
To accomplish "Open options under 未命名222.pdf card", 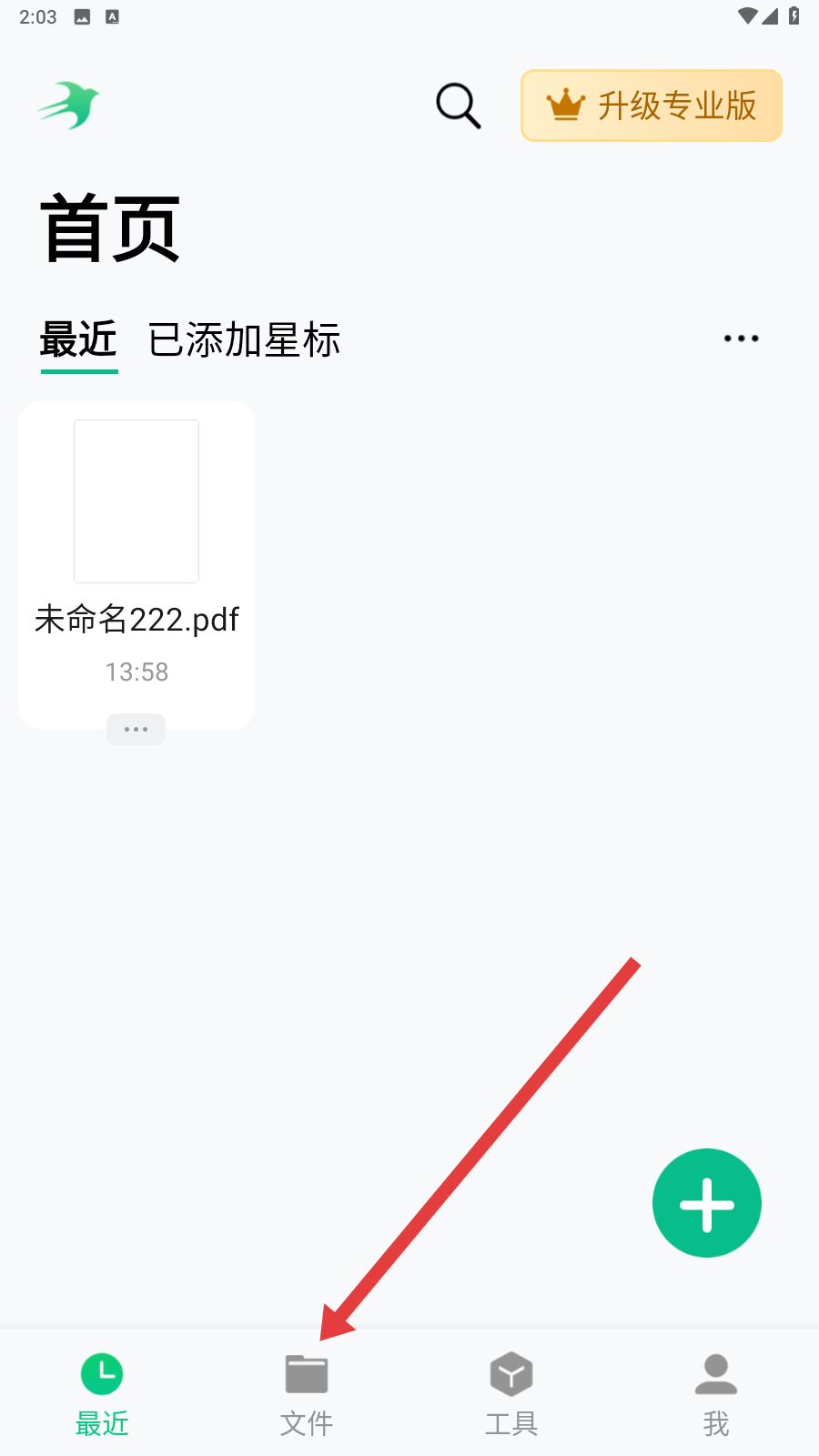I will click(136, 729).
